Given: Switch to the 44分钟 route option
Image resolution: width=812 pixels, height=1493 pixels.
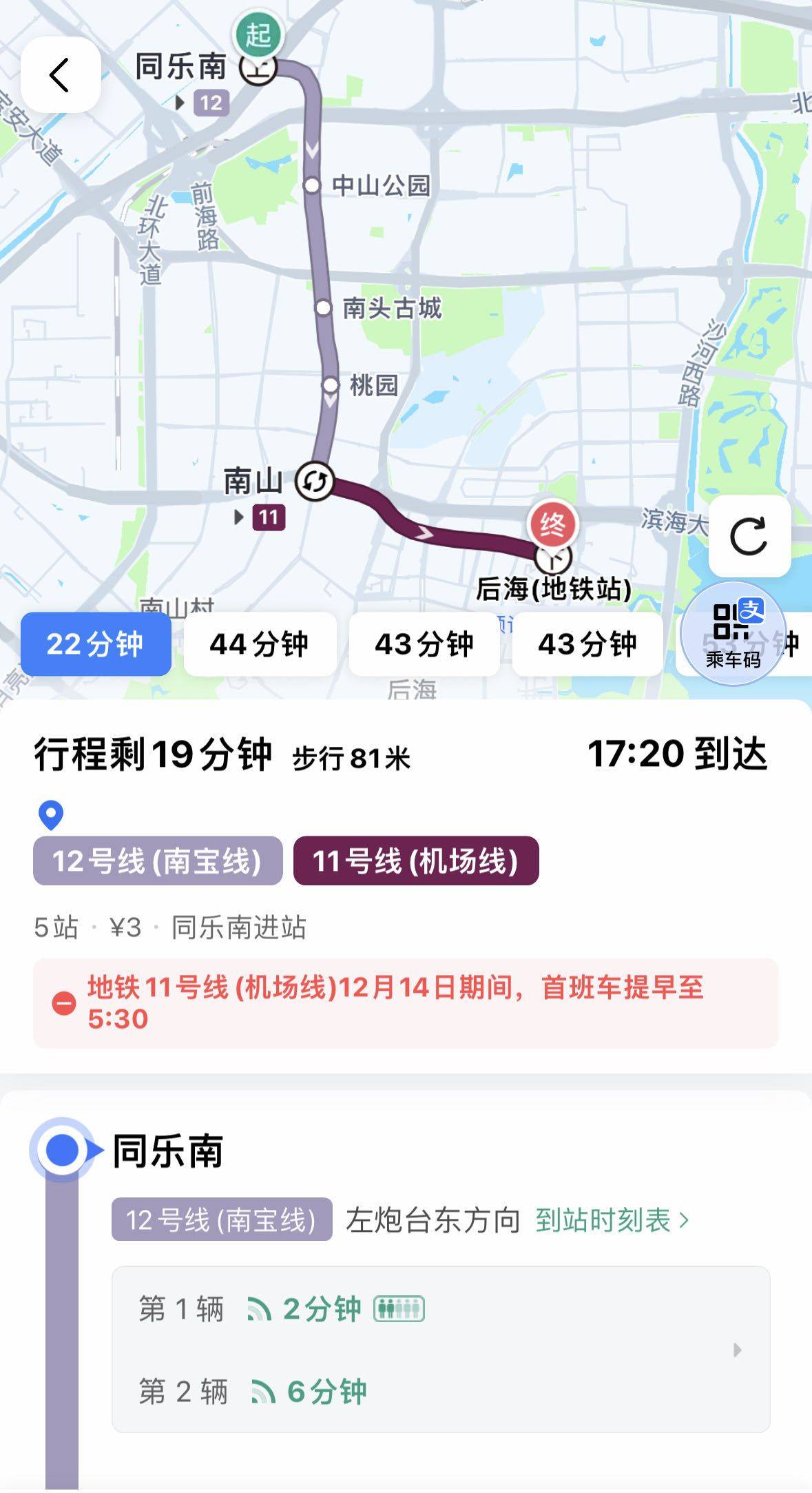Looking at the screenshot, I should (260, 644).
